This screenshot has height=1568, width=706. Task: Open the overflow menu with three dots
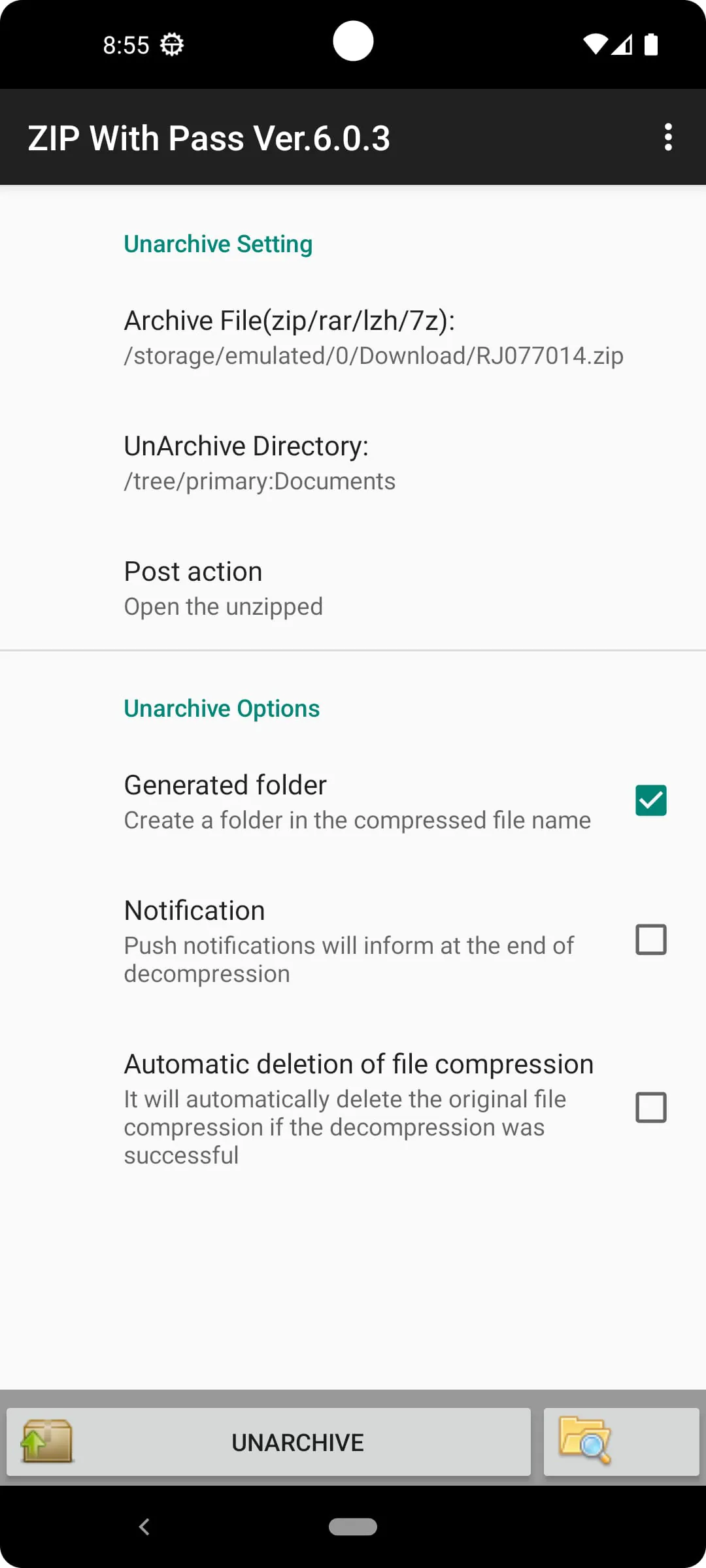[667, 137]
